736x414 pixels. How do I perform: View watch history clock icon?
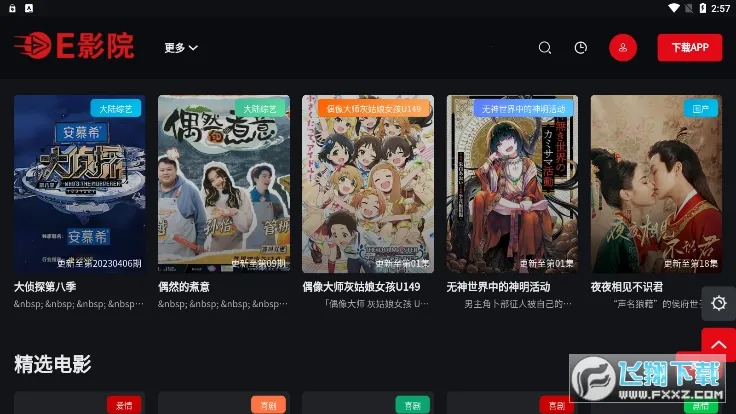coord(581,47)
